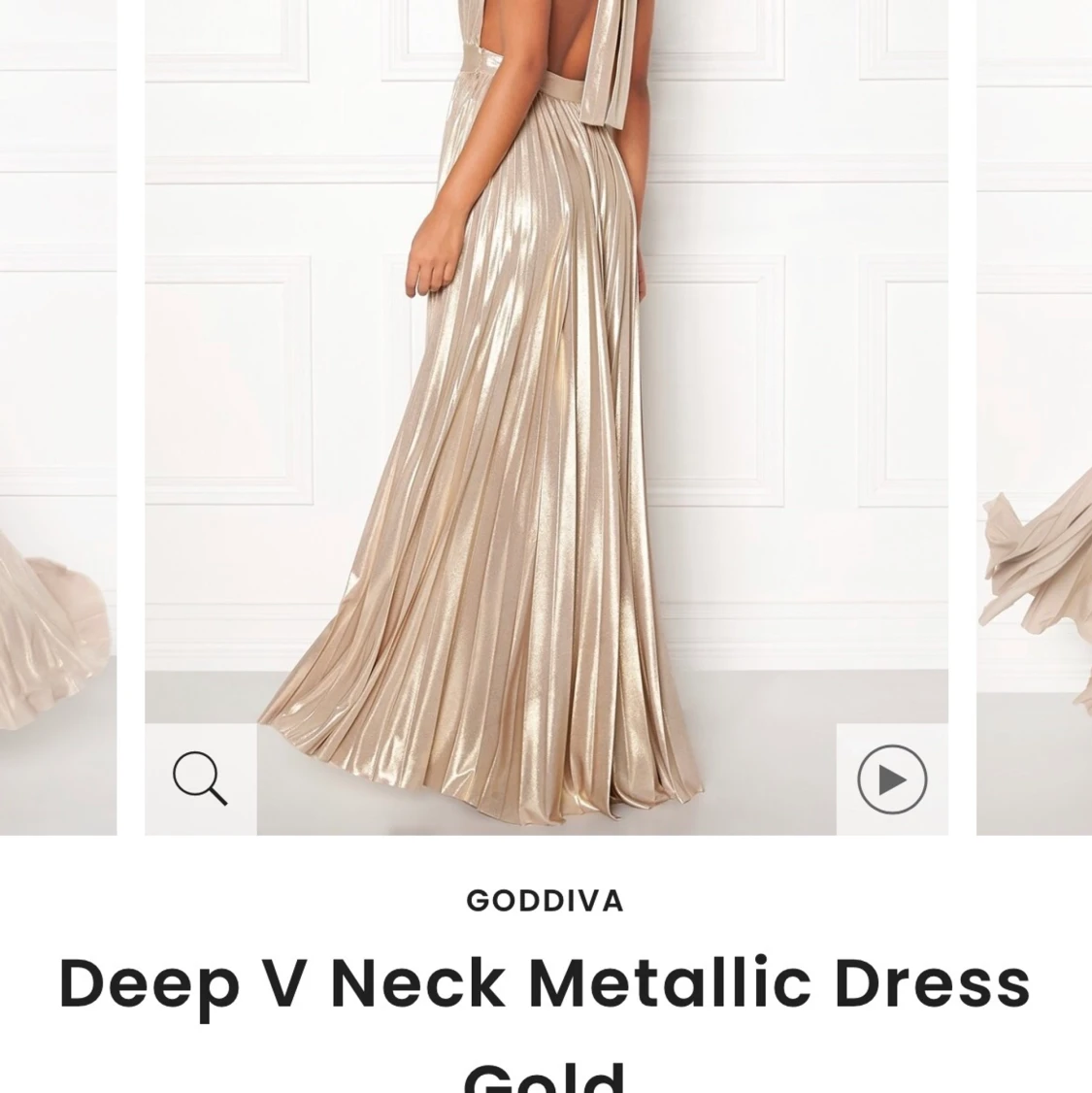Viewport: 1092px width, 1093px height.
Task: Open the main gold dress photo
Action: 546,388
